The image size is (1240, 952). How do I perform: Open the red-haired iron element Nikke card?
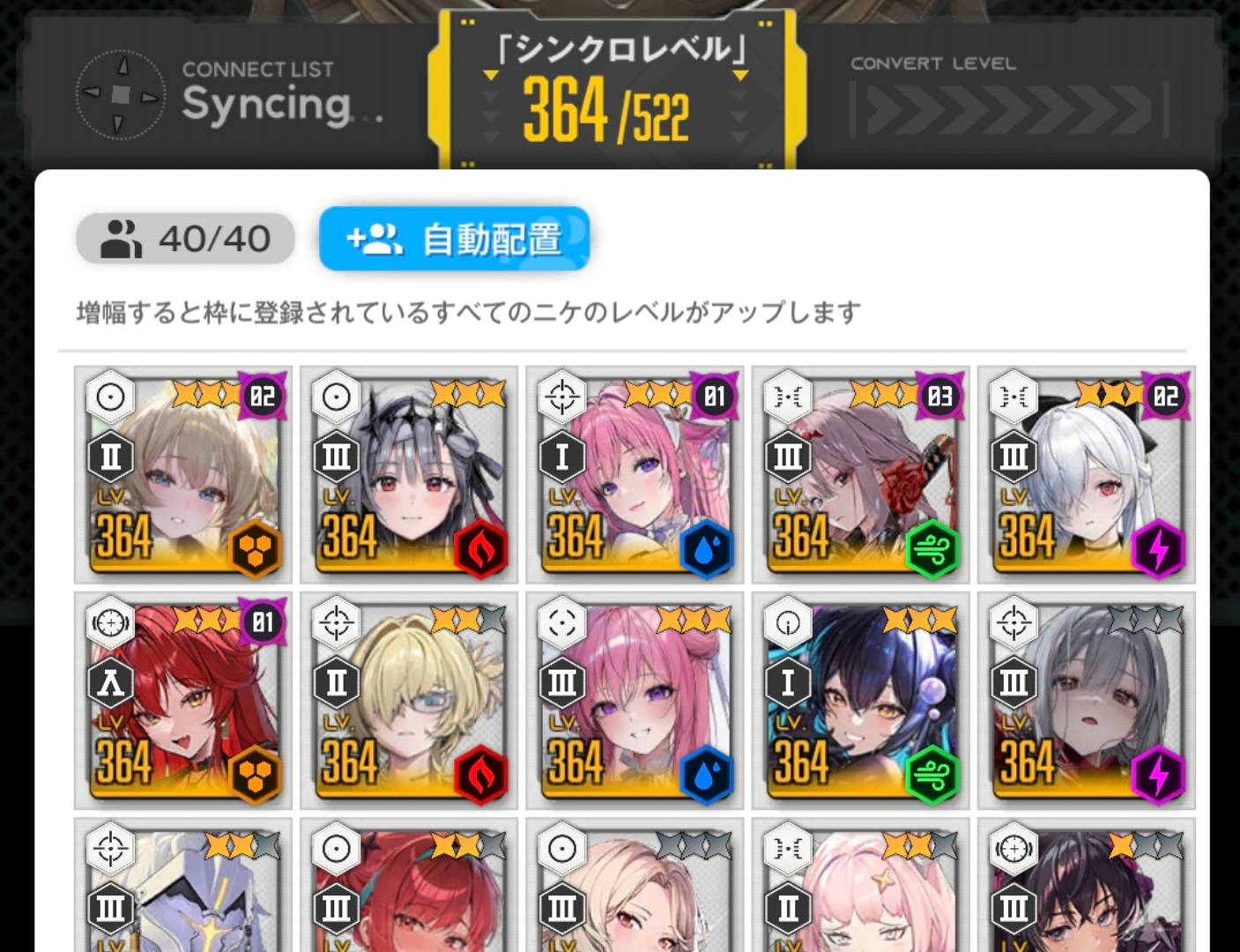183,702
